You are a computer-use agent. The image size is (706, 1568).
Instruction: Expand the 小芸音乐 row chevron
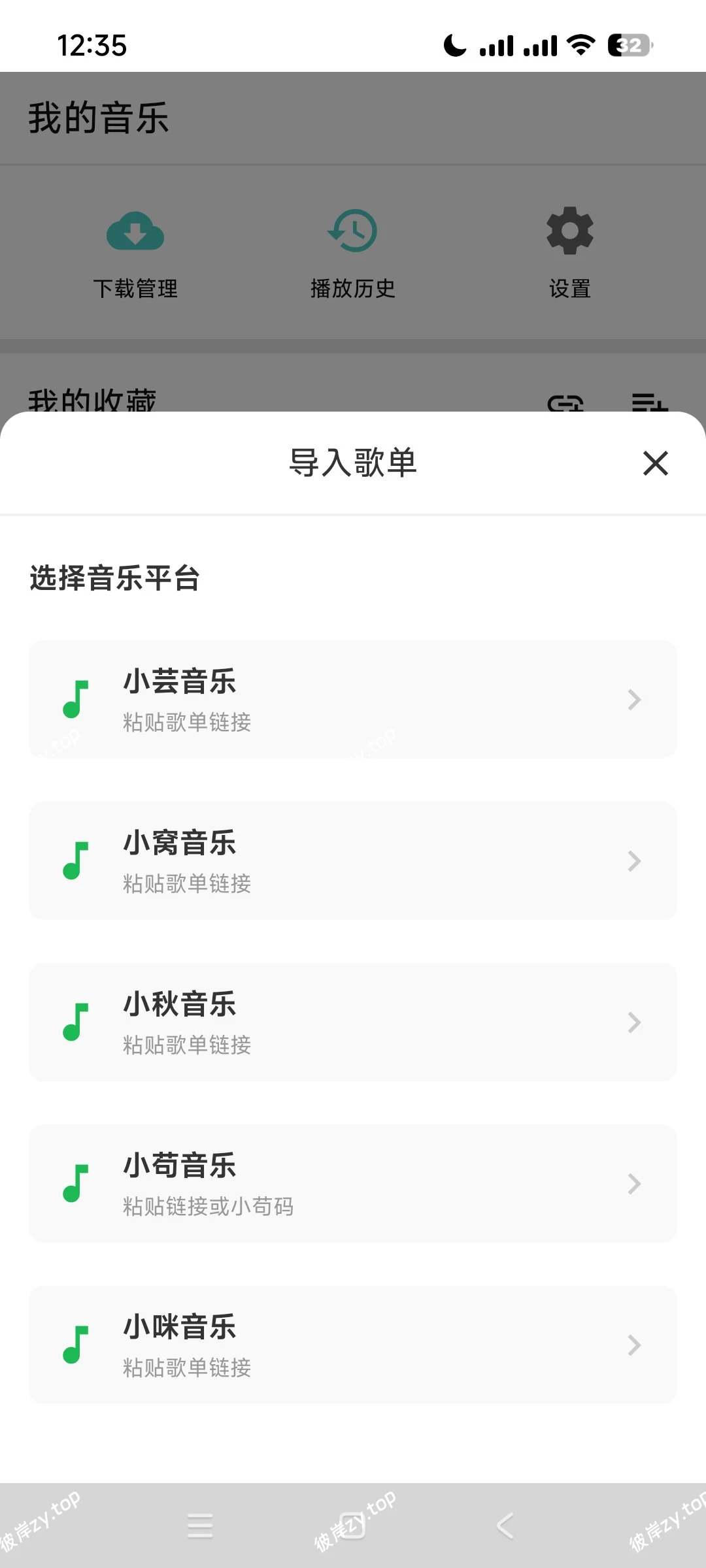pos(633,699)
